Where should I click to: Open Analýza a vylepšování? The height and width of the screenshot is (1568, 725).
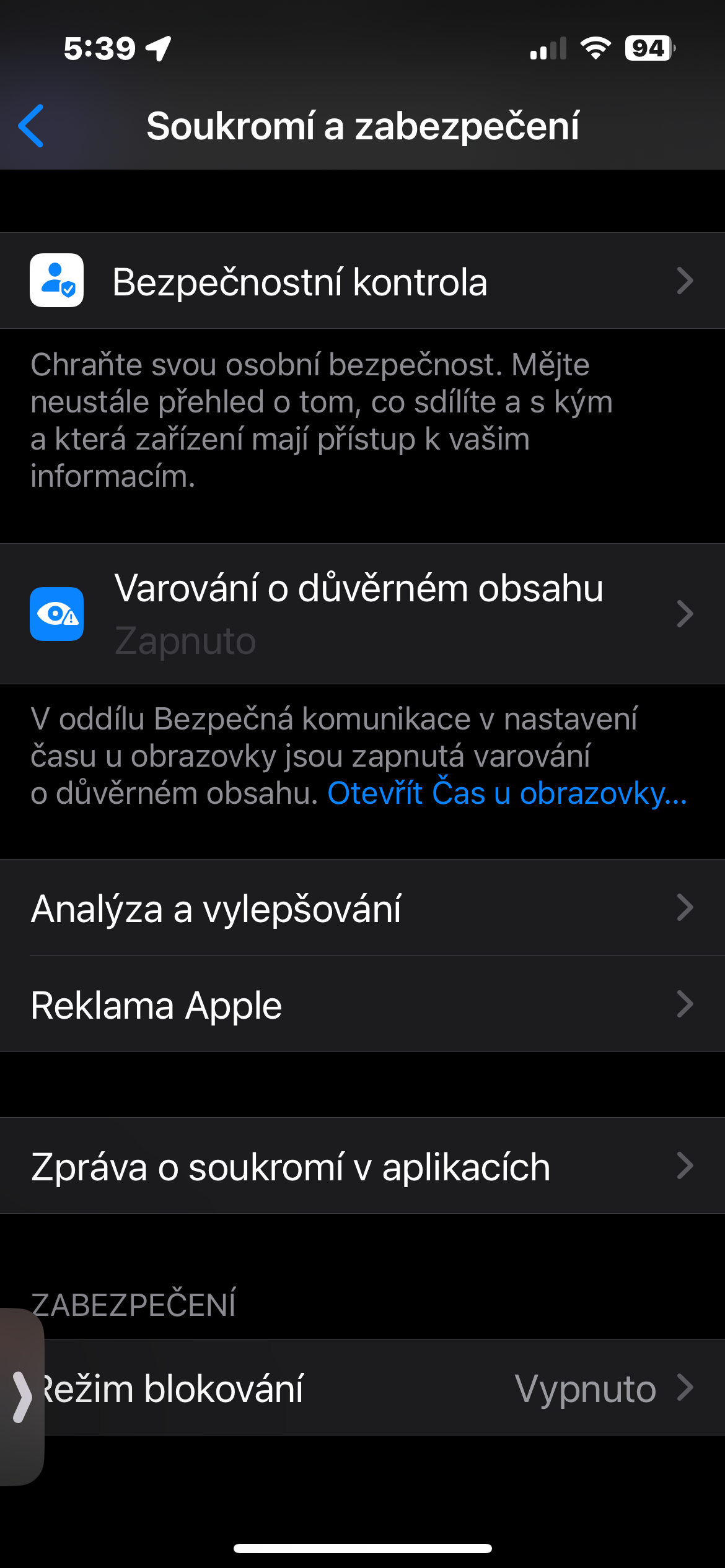pyautogui.click(x=362, y=908)
